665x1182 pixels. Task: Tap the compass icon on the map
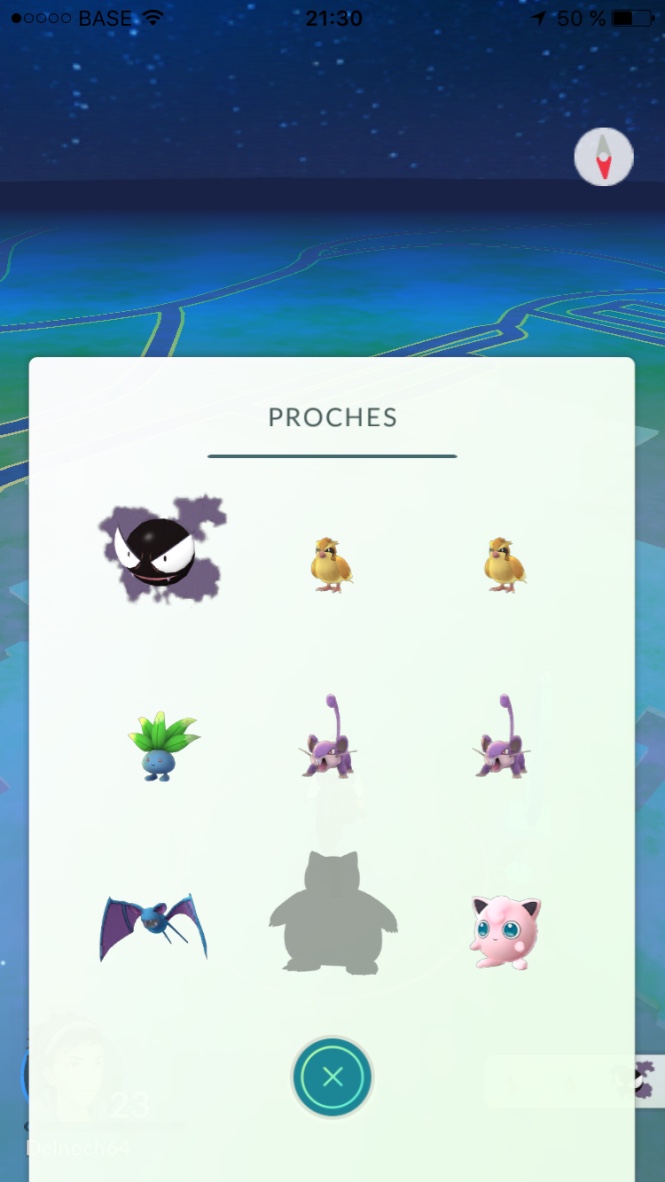tap(604, 158)
